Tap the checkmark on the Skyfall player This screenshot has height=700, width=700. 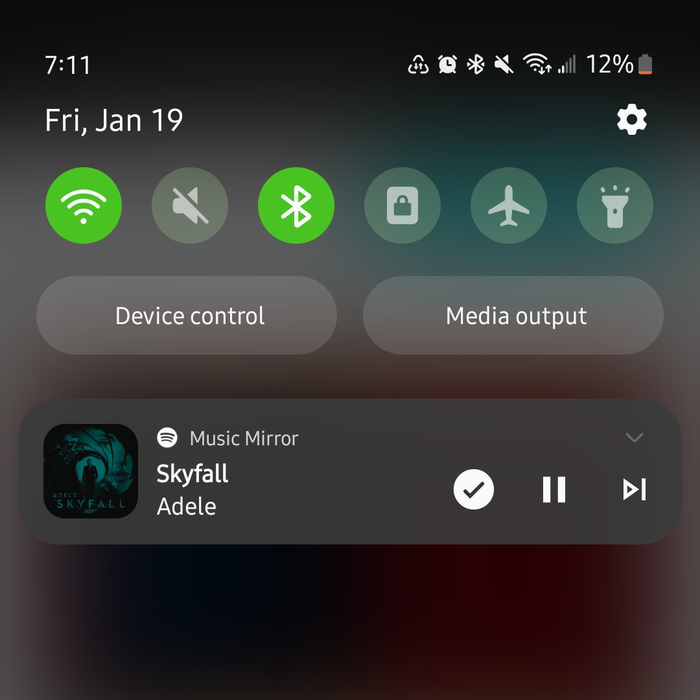tap(474, 489)
